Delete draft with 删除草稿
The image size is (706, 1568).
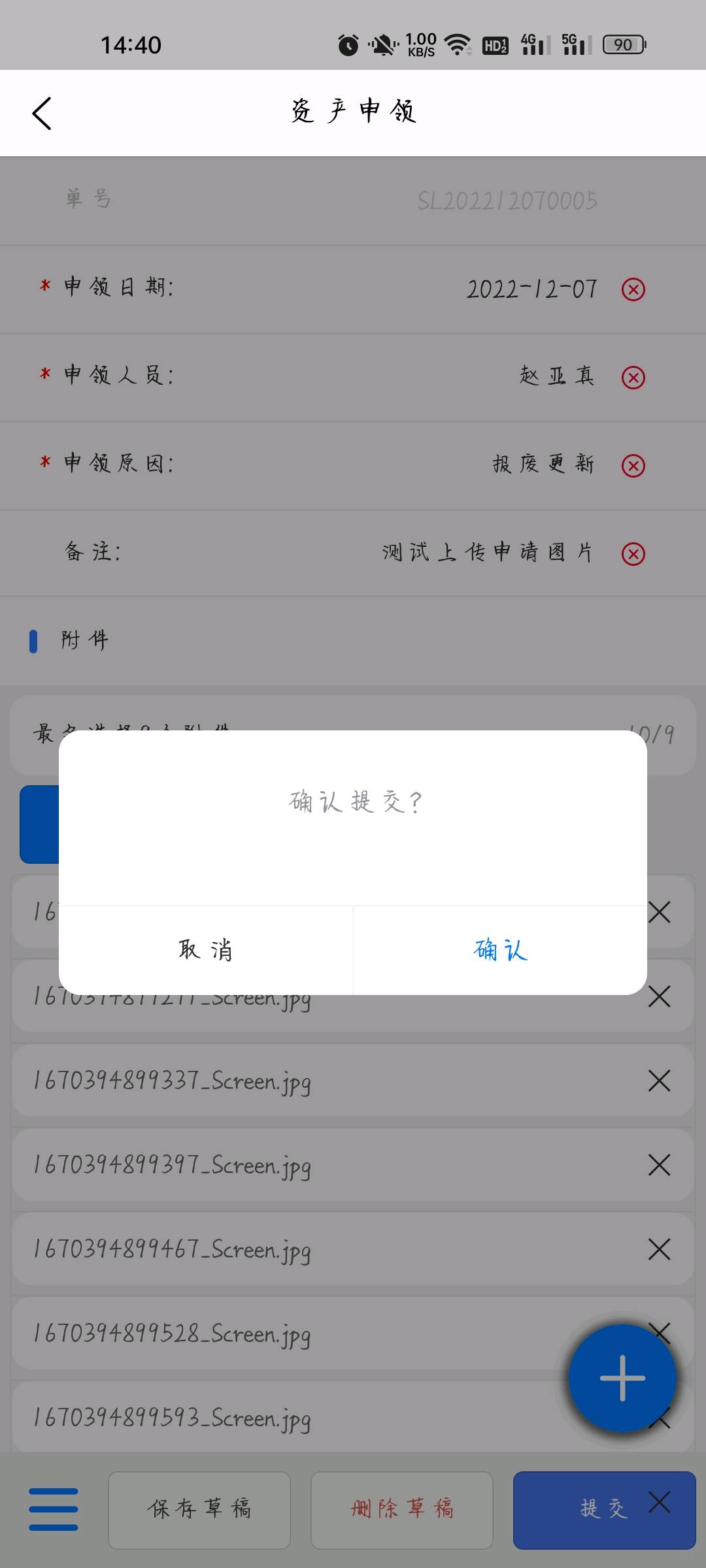[x=402, y=1510]
